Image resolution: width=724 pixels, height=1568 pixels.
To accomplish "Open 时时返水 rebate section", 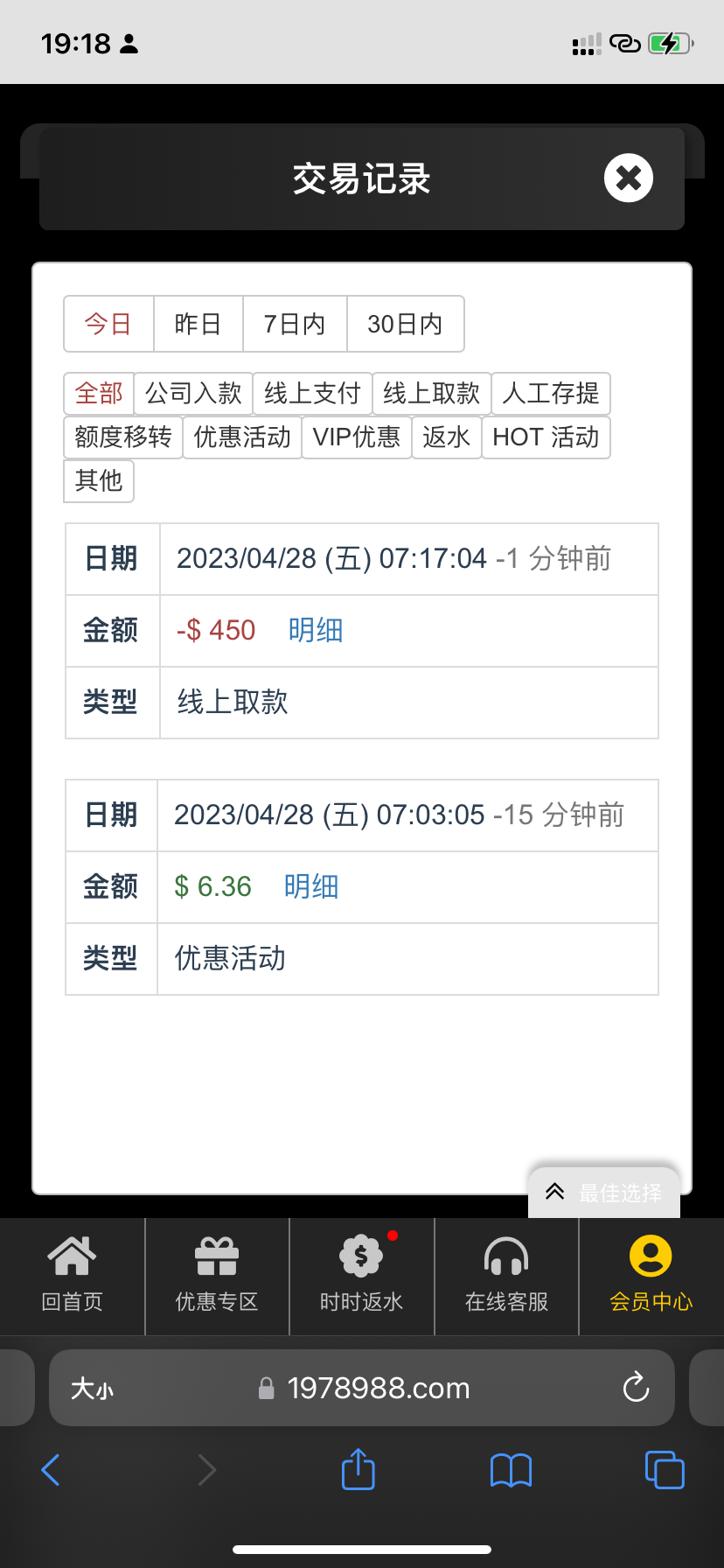I will (x=361, y=1276).
